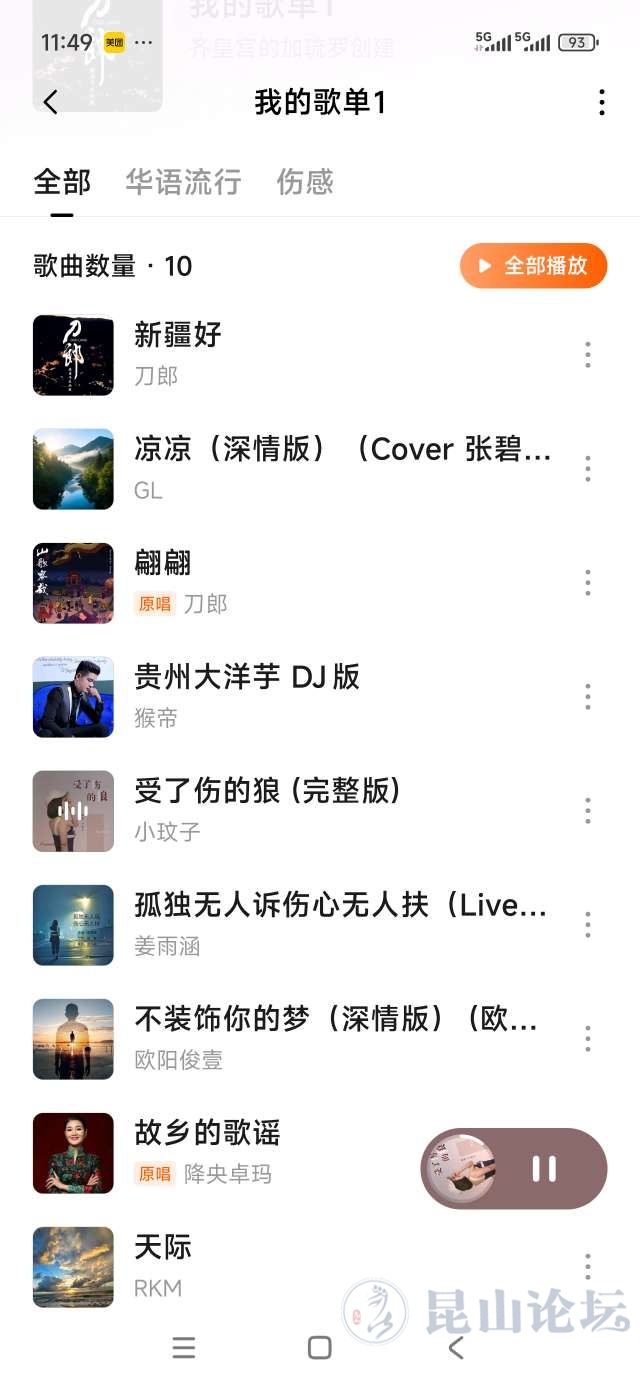Open more options for 翩翩

587,583
